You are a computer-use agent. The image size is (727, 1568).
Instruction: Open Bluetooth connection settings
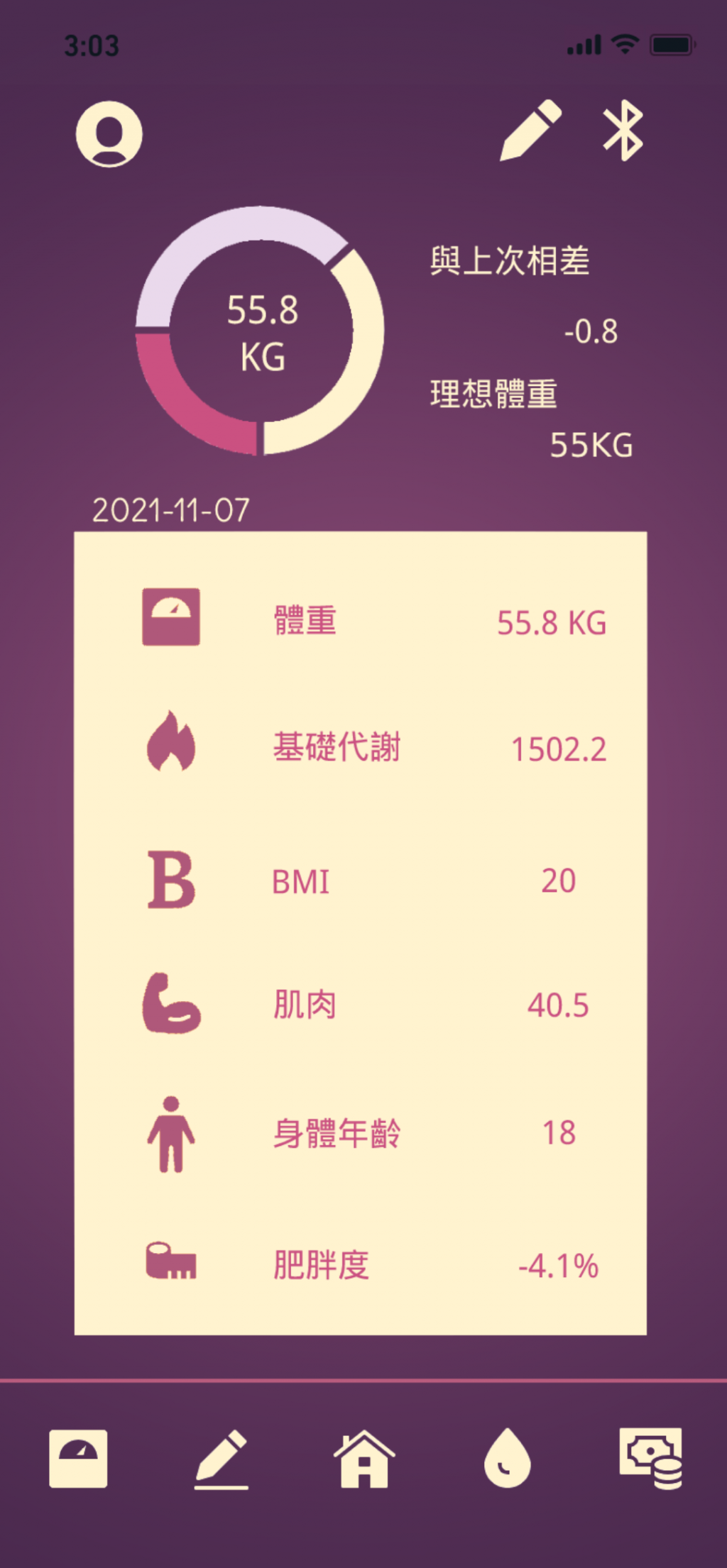click(623, 131)
